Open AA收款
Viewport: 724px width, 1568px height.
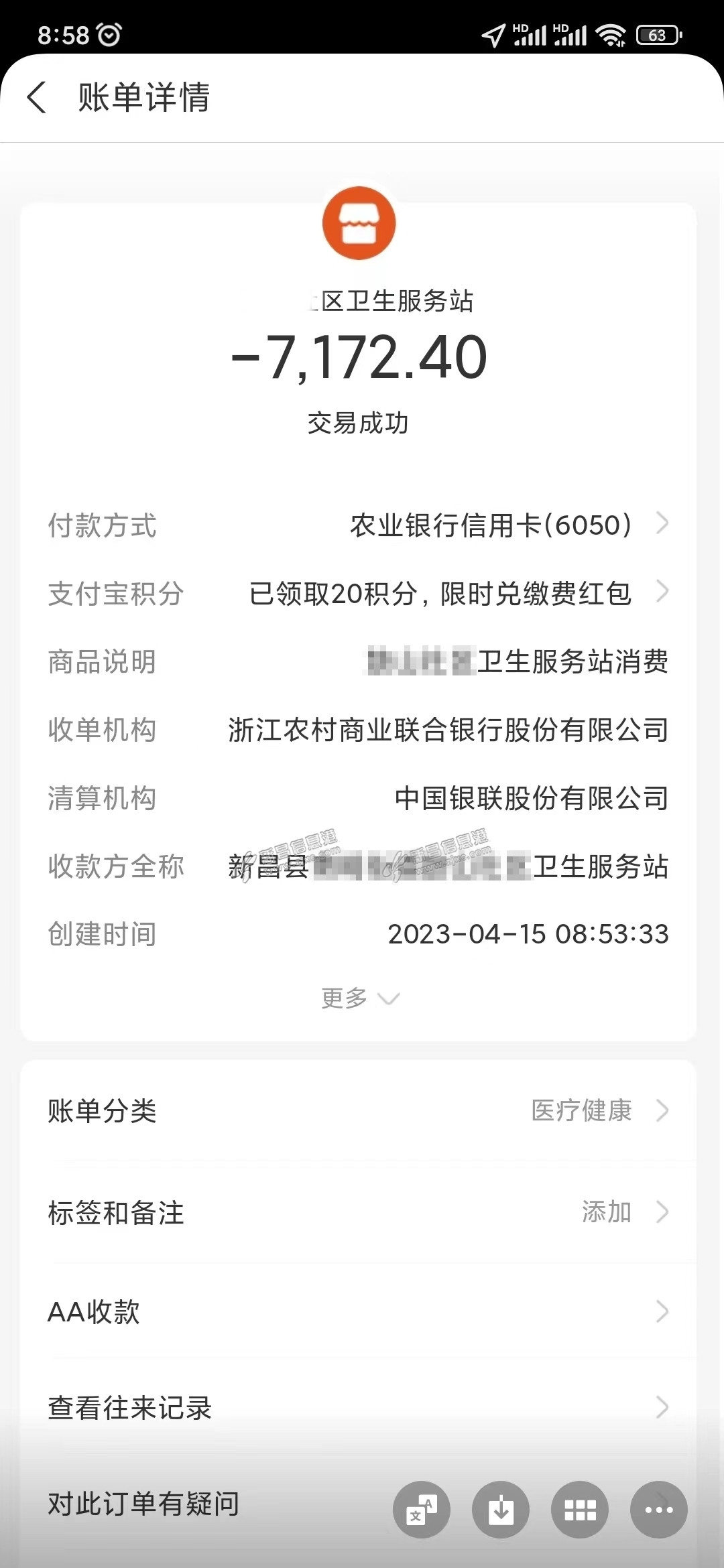click(358, 1312)
